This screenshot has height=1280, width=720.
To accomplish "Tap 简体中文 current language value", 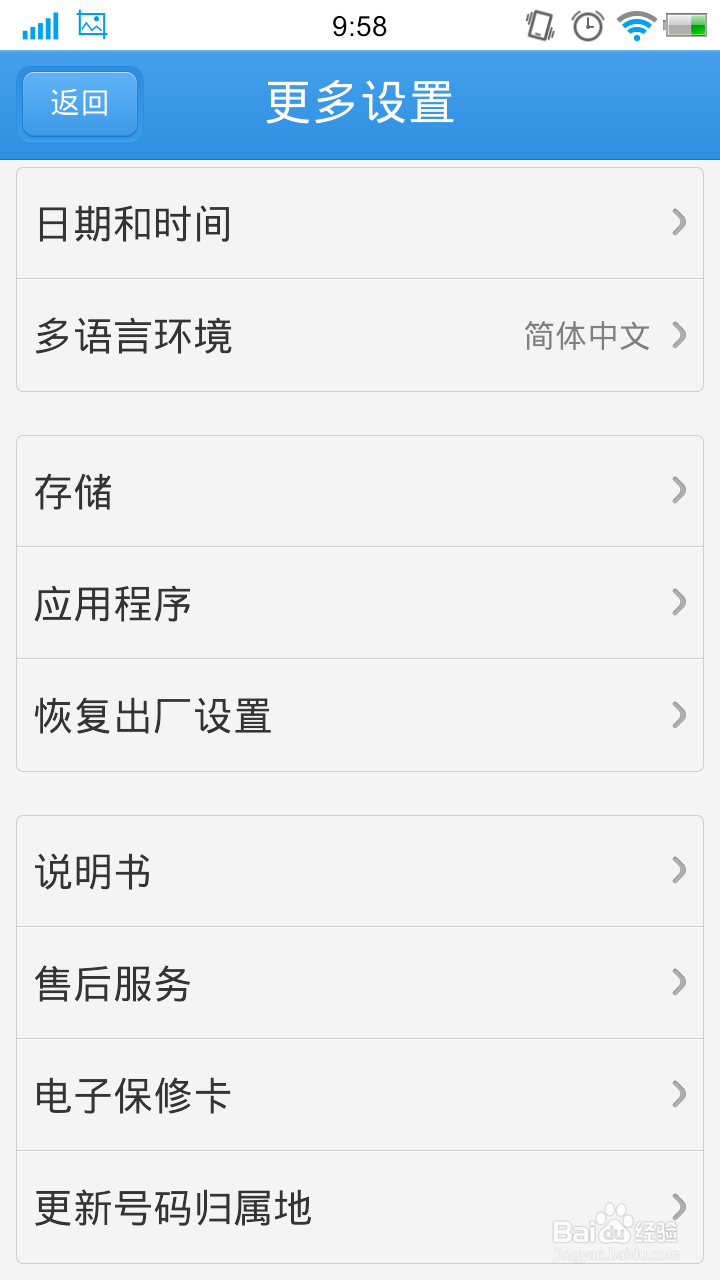I will [585, 337].
